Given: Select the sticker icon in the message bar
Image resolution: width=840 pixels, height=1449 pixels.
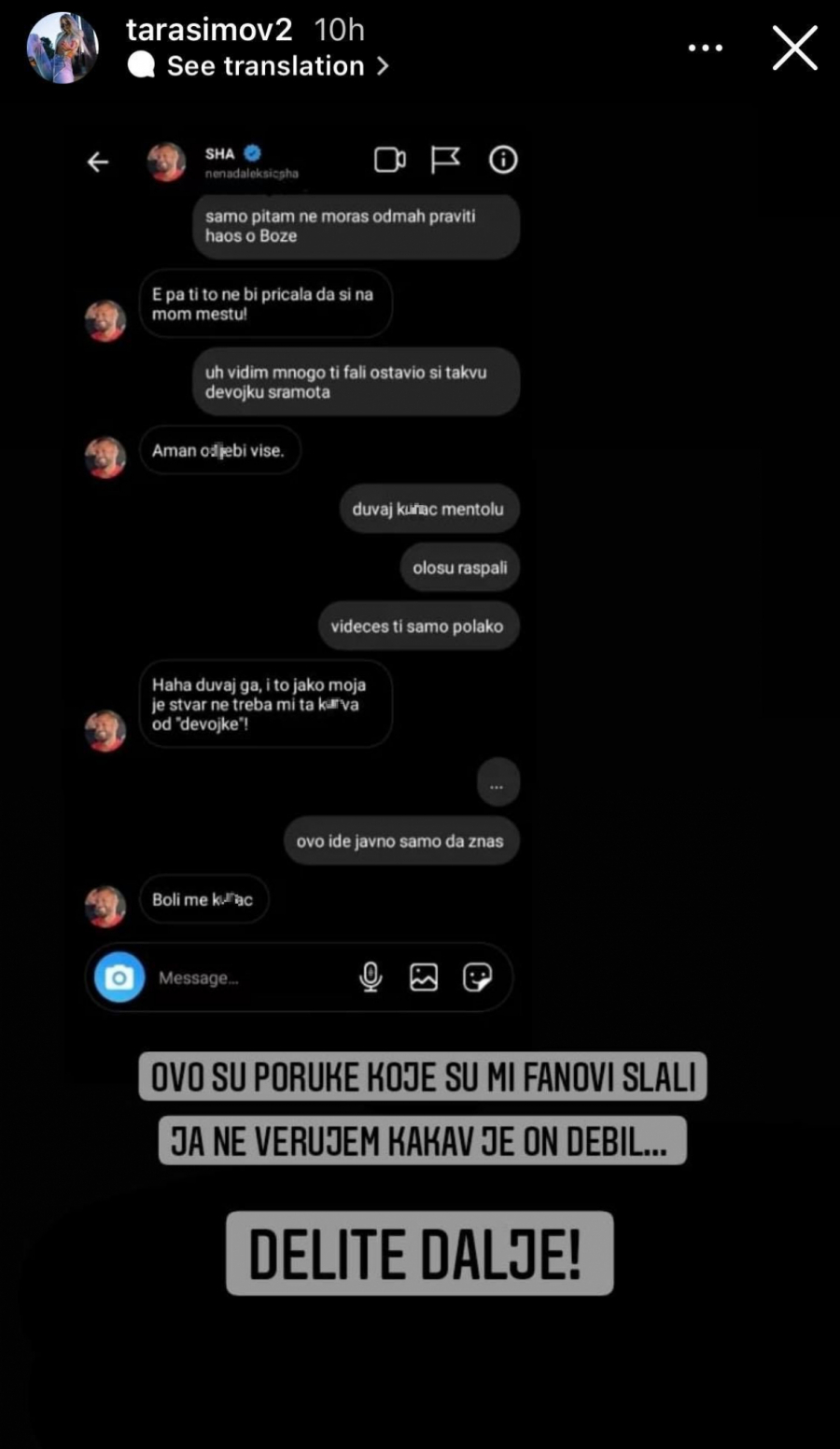Looking at the screenshot, I should pyautogui.click(x=479, y=977).
